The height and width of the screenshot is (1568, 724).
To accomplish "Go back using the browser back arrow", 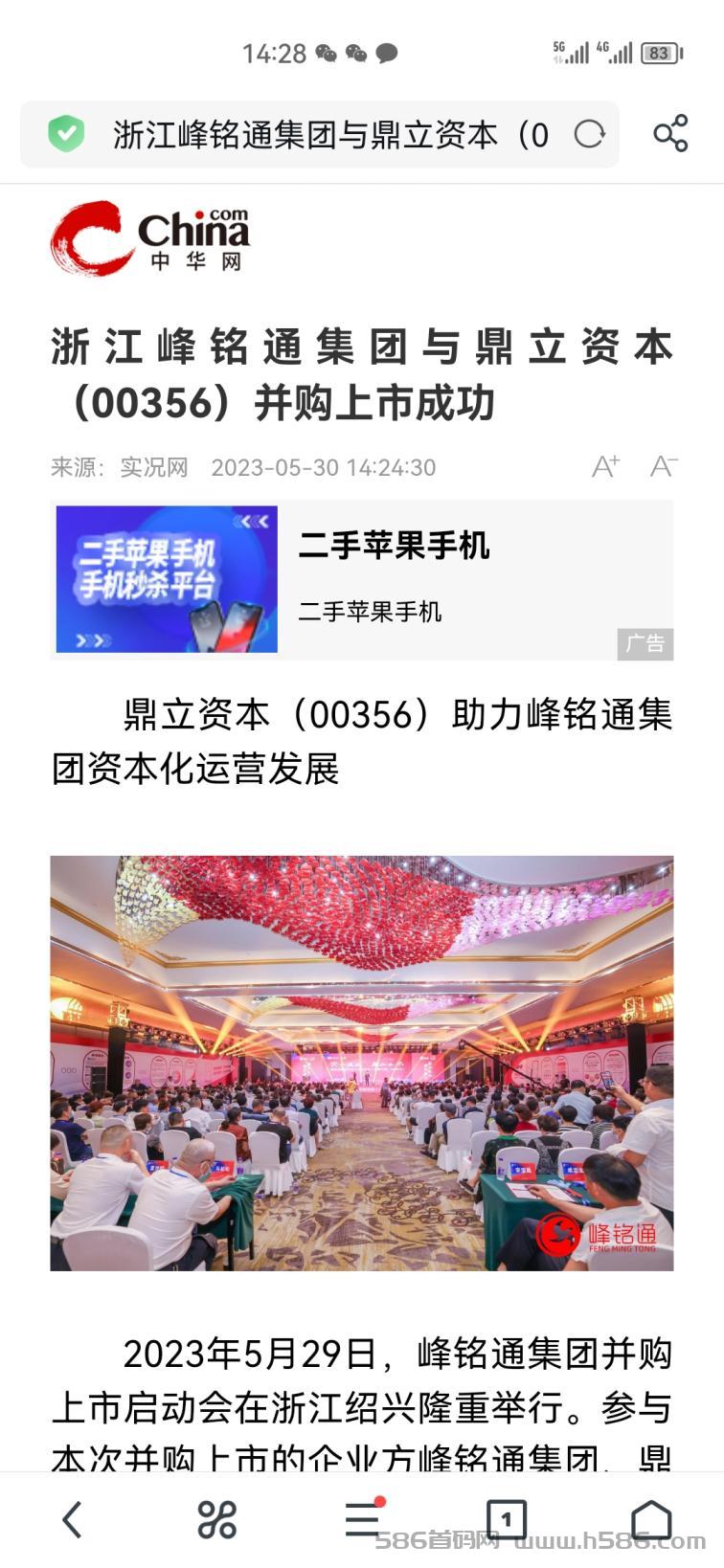I will [x=73, y=1518].
